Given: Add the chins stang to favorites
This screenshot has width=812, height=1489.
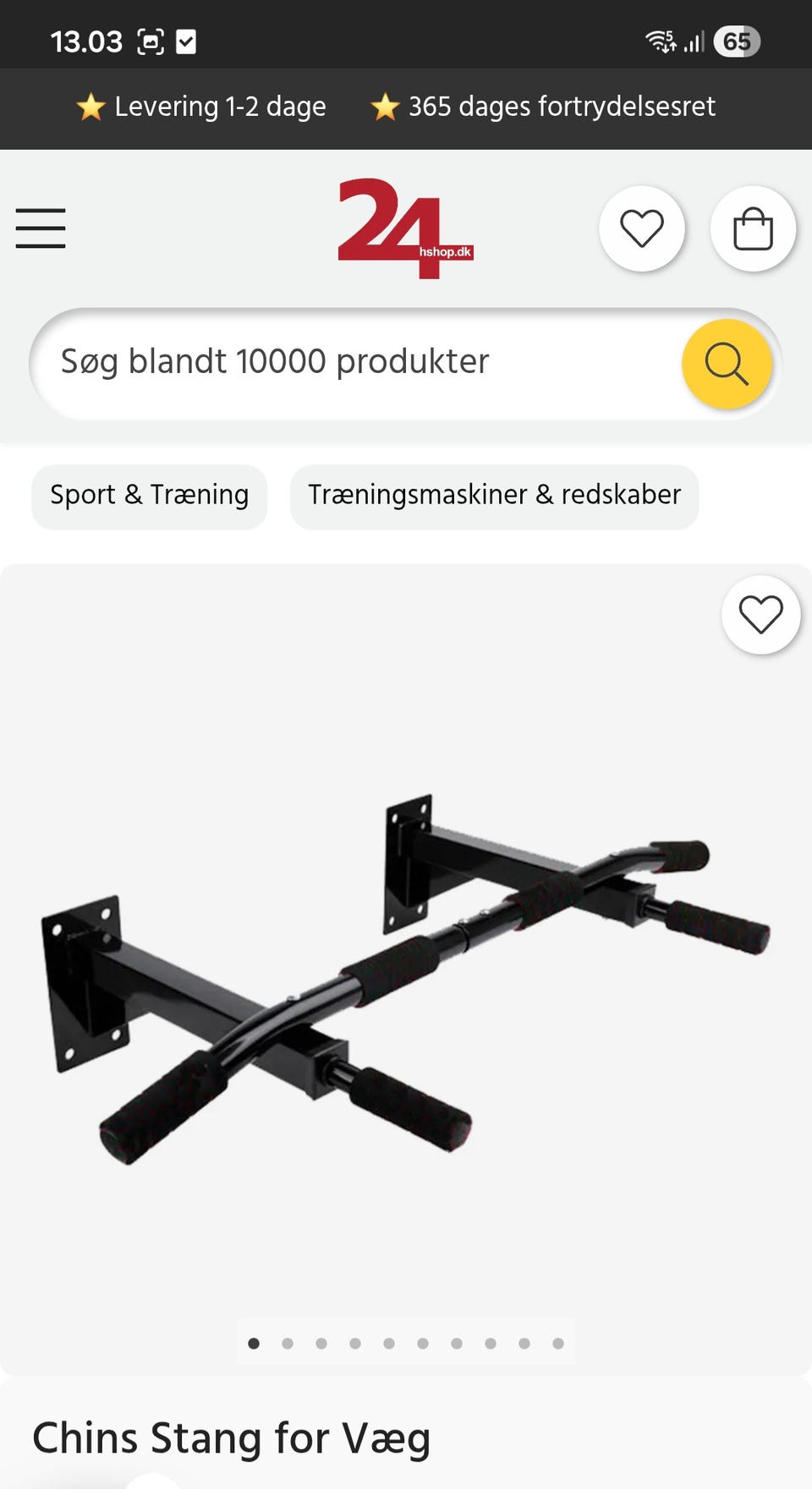Looking at the screenshot, I should tap(760, 615).
